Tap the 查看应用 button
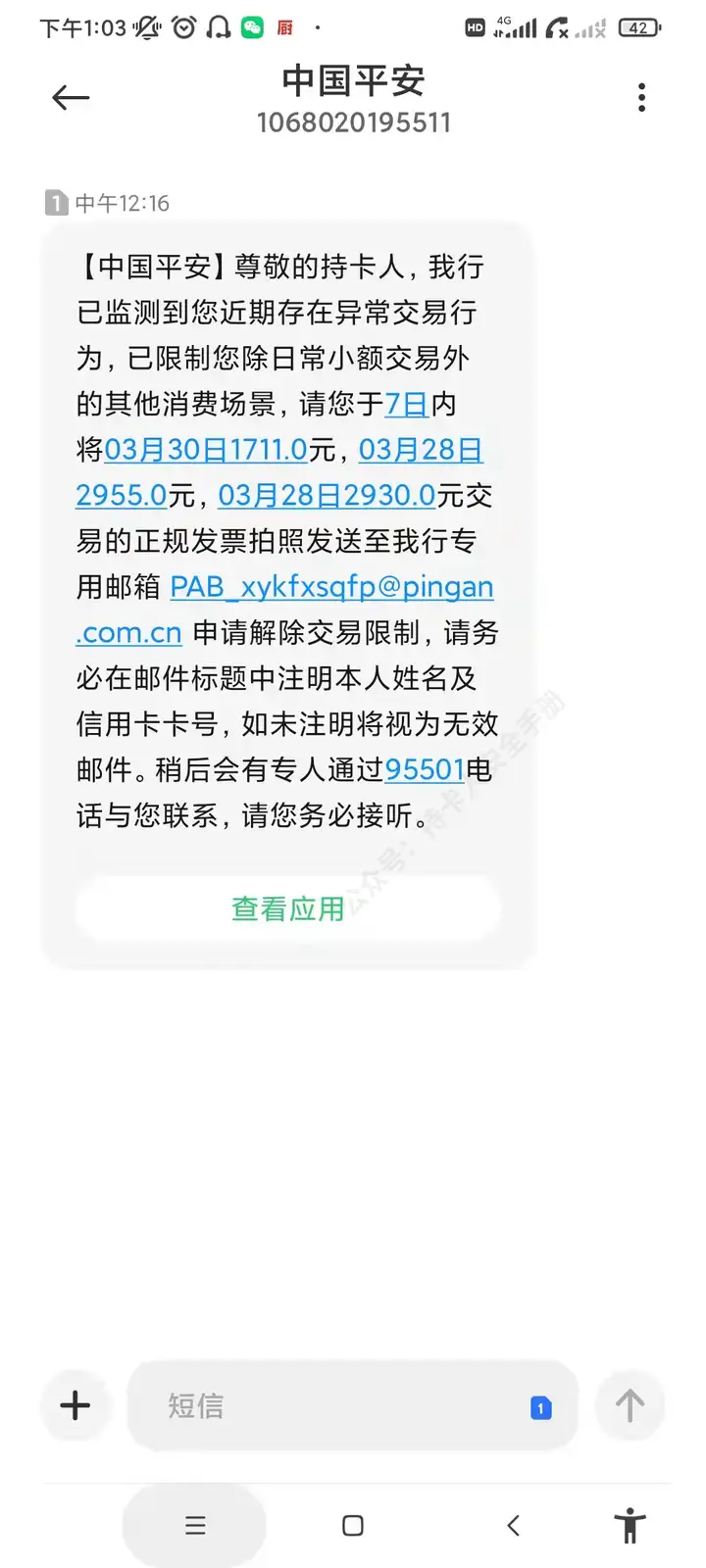706x1568 pixels. point(288,908)
